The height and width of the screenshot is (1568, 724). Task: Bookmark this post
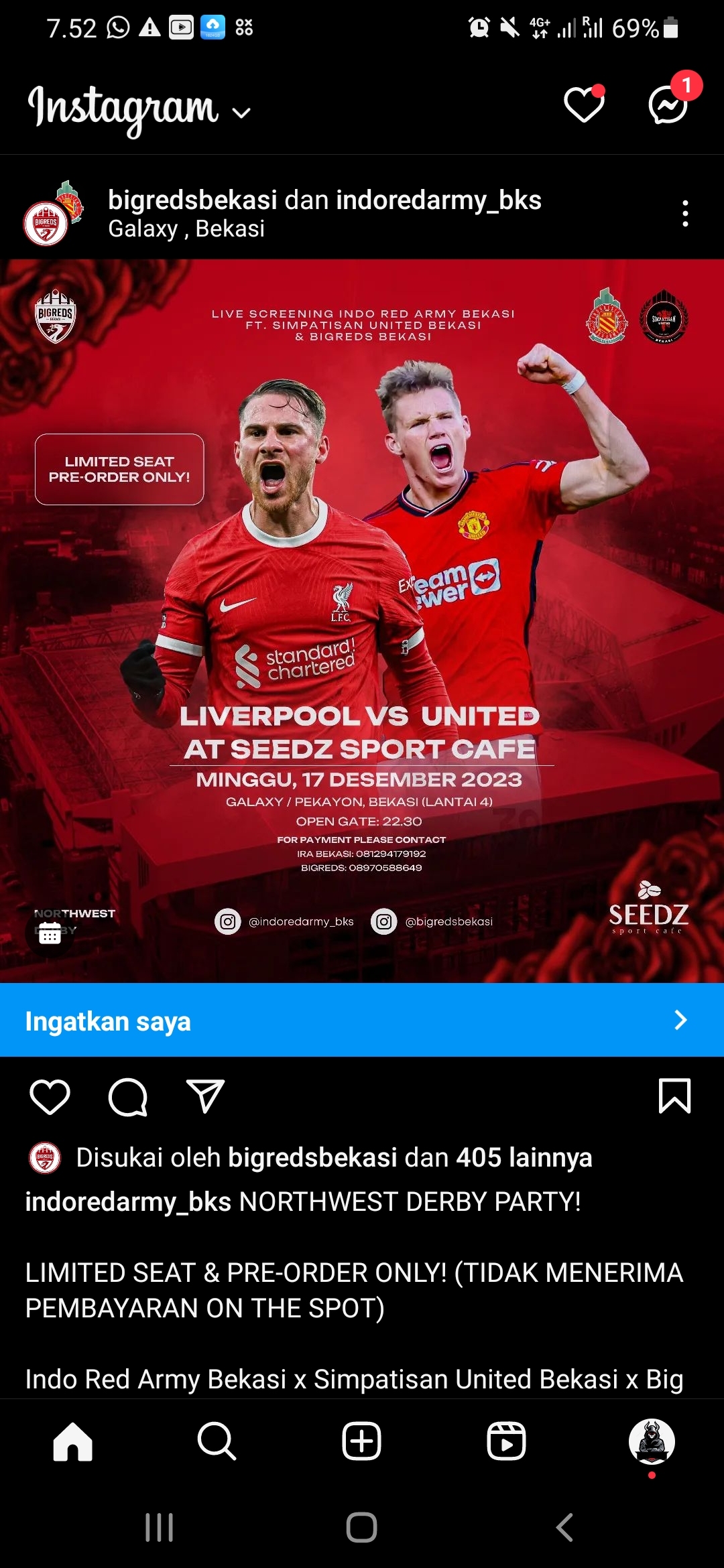click(674, 1096)
